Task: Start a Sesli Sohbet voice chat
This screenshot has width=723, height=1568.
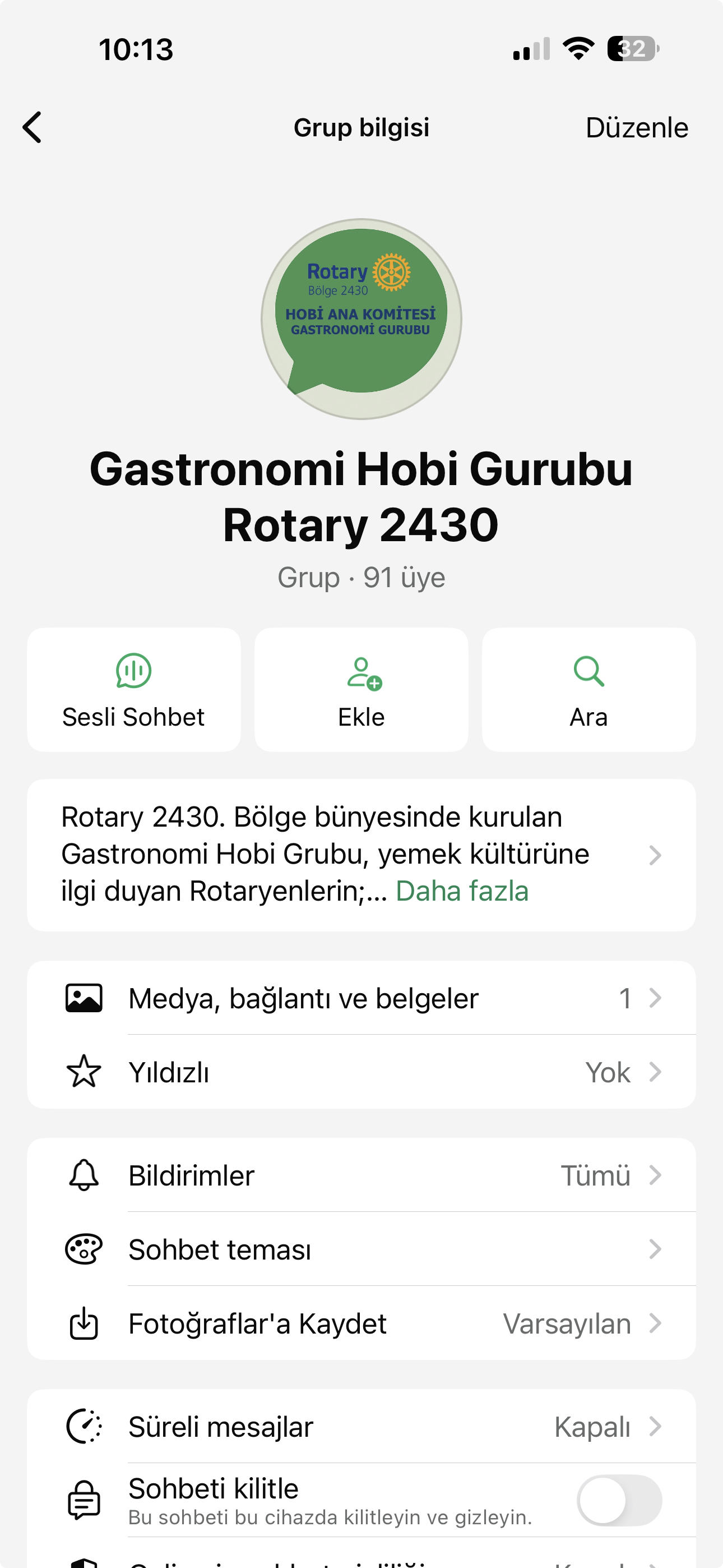Action: (x=134, y=690)
